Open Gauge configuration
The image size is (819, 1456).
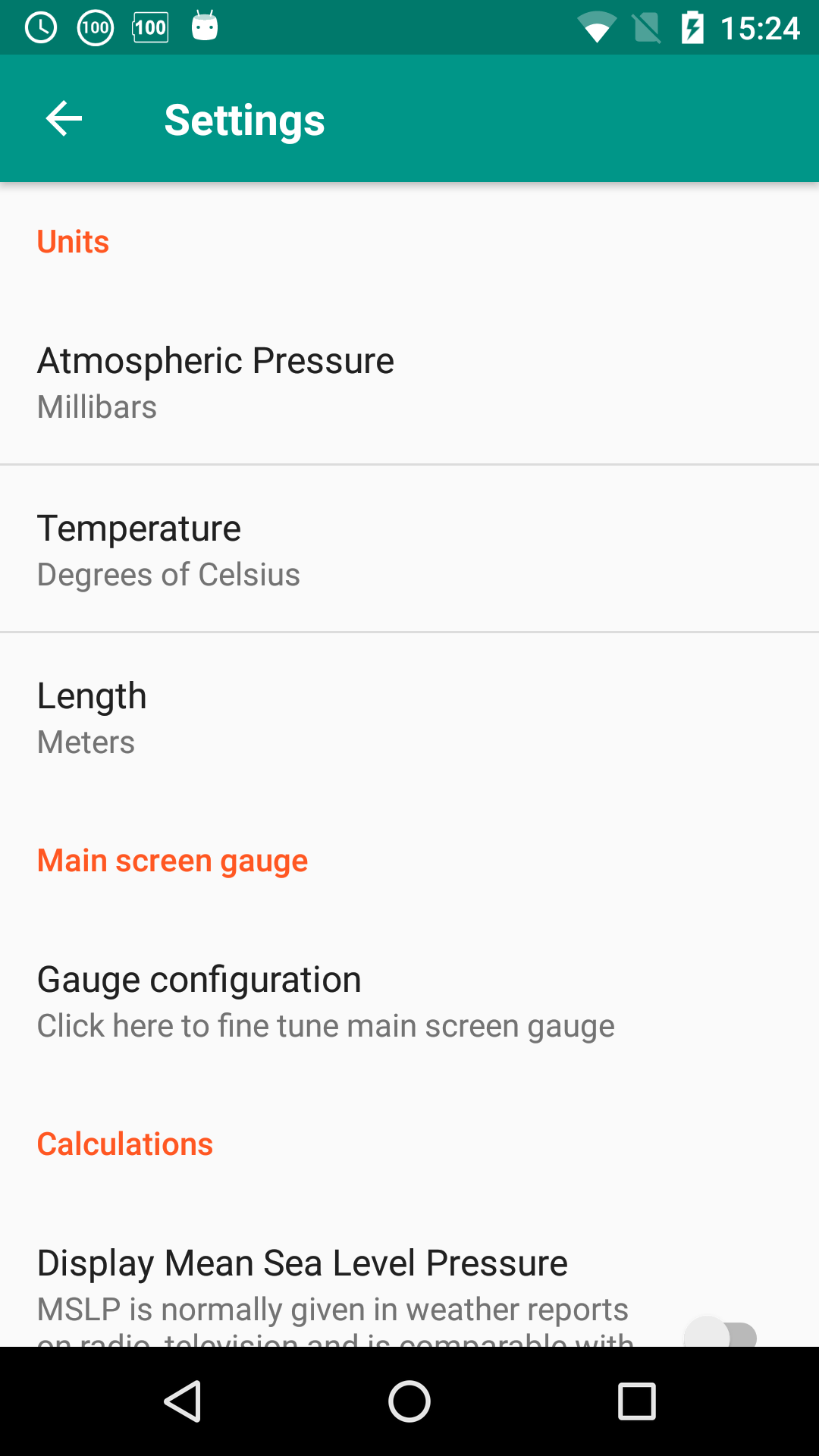coord(409,1000)
